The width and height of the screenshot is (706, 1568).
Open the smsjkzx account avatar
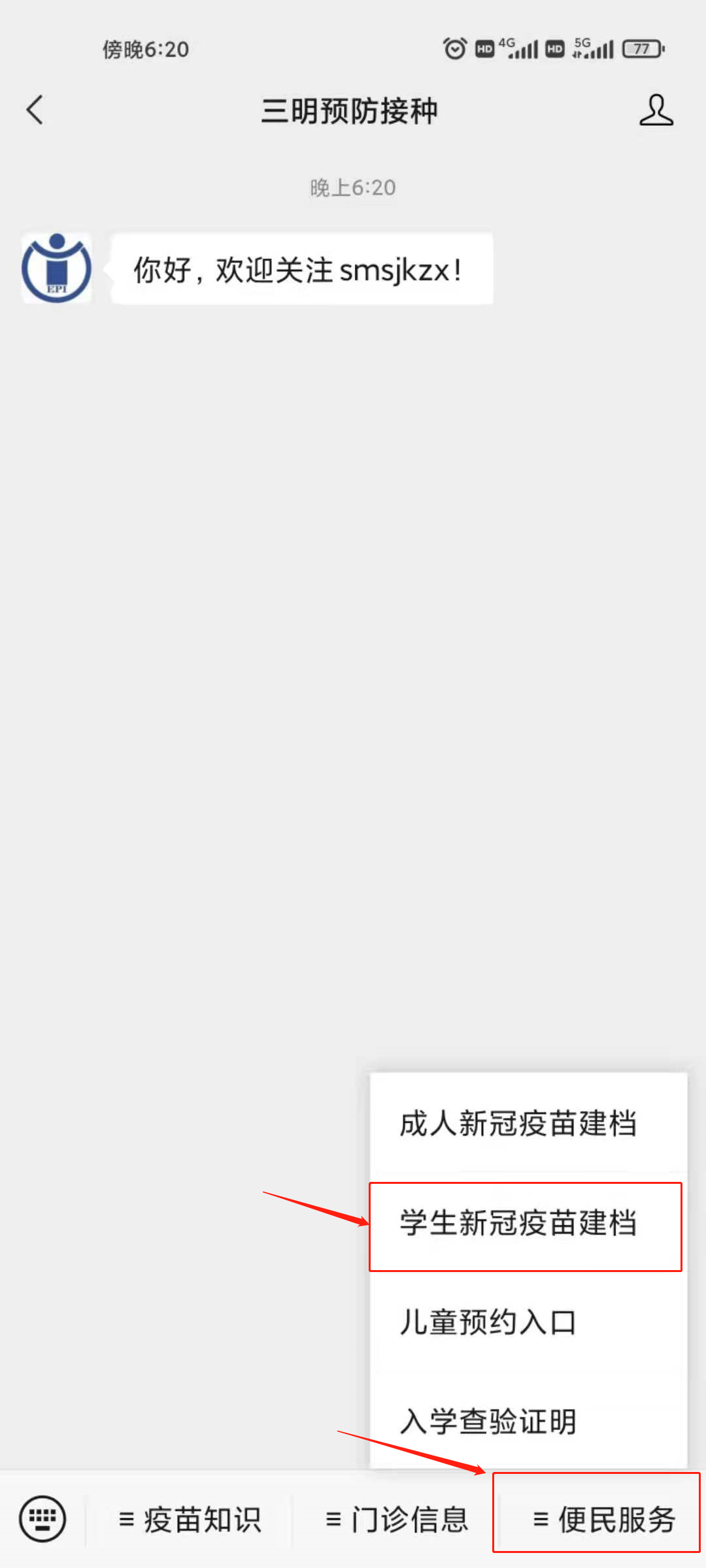(56, 268)
